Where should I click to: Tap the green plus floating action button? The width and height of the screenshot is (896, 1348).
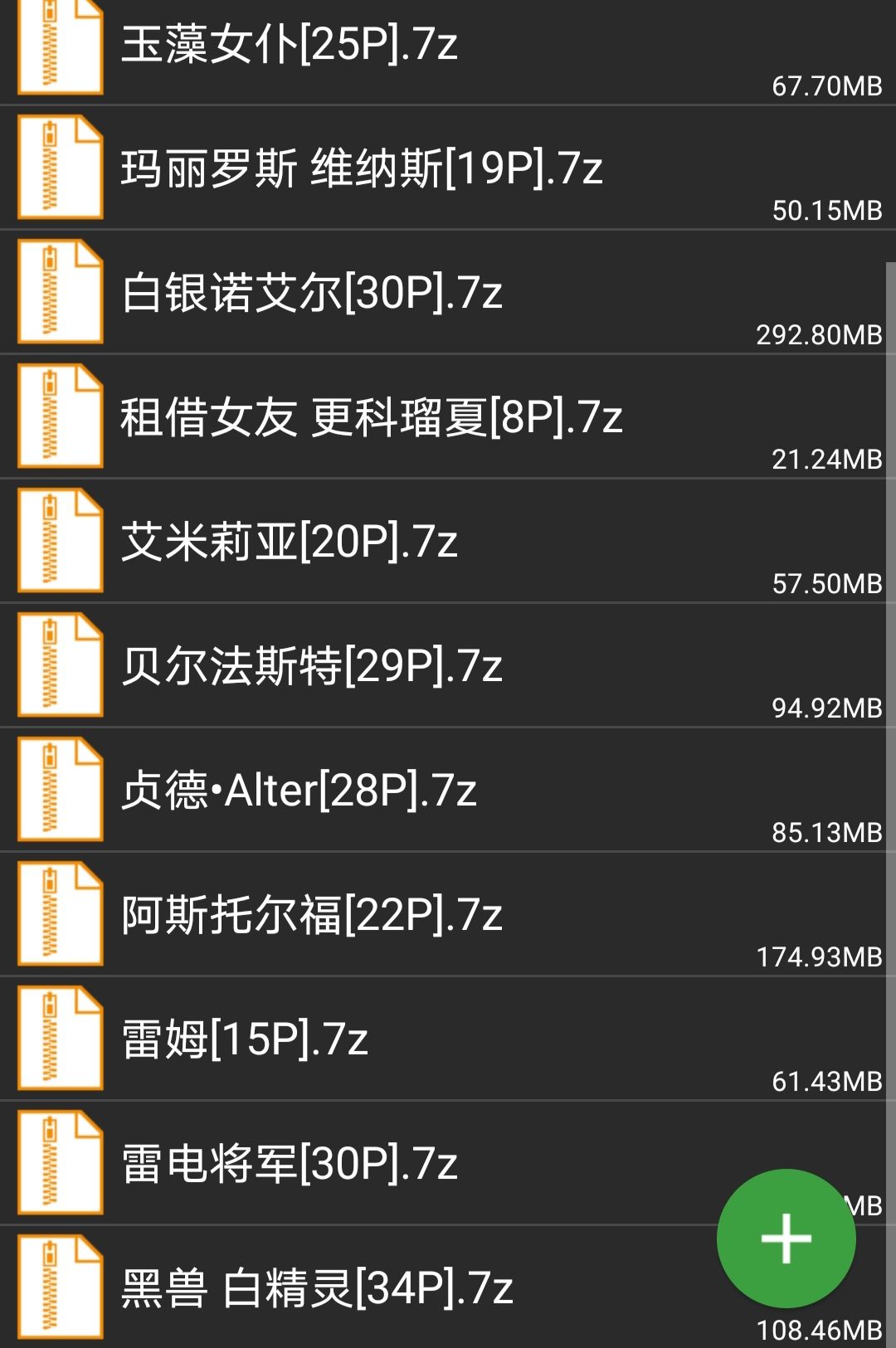point(785,1238)
